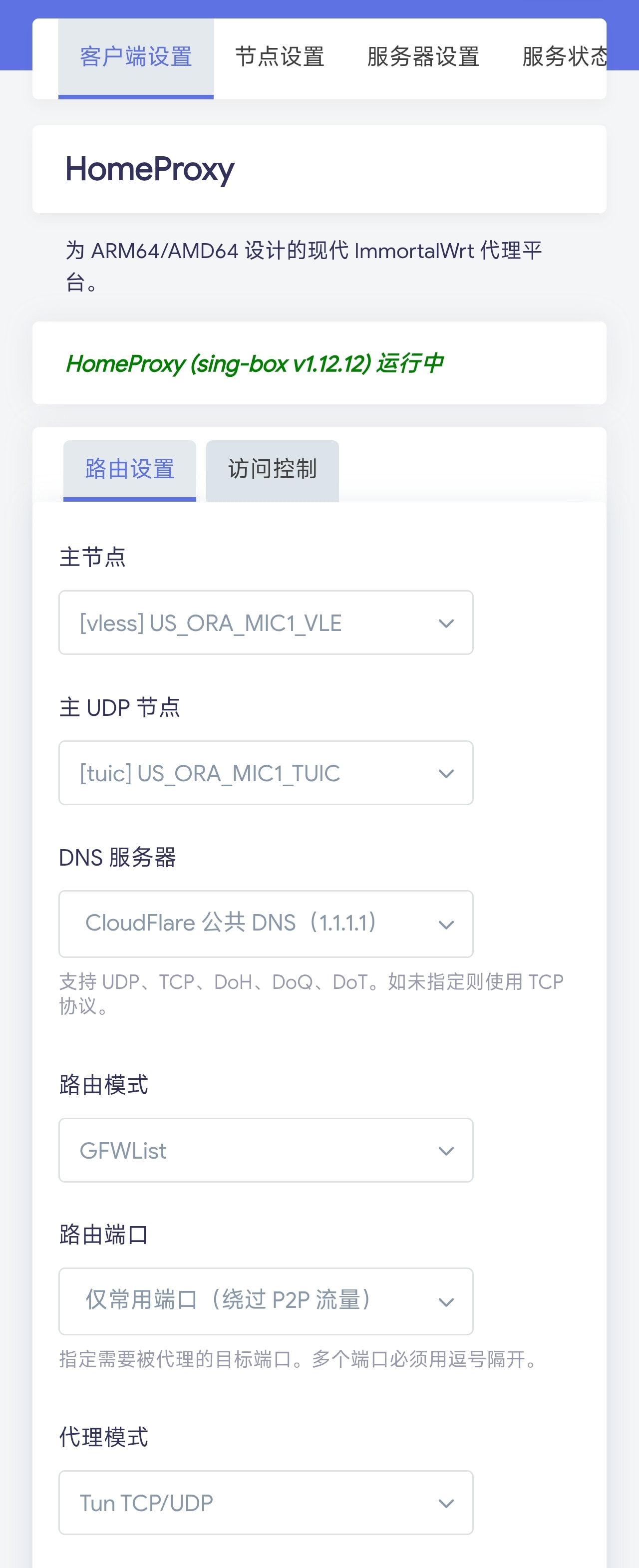Switch to the 访问控制 sub-tab
The image size is (639, 1568).
point(272,470)
